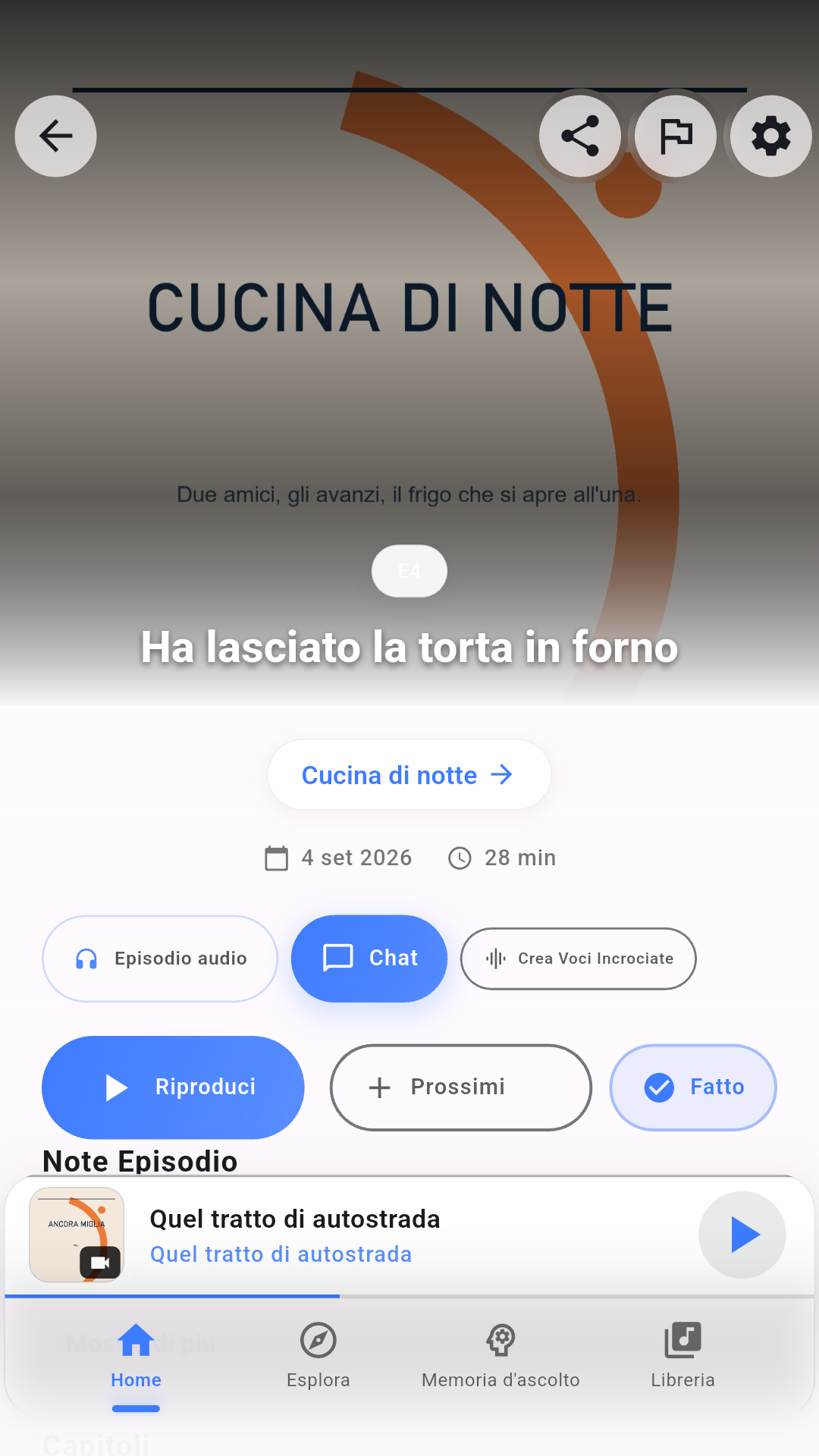
Task: Open the settings gear
Action: (771, 136)
